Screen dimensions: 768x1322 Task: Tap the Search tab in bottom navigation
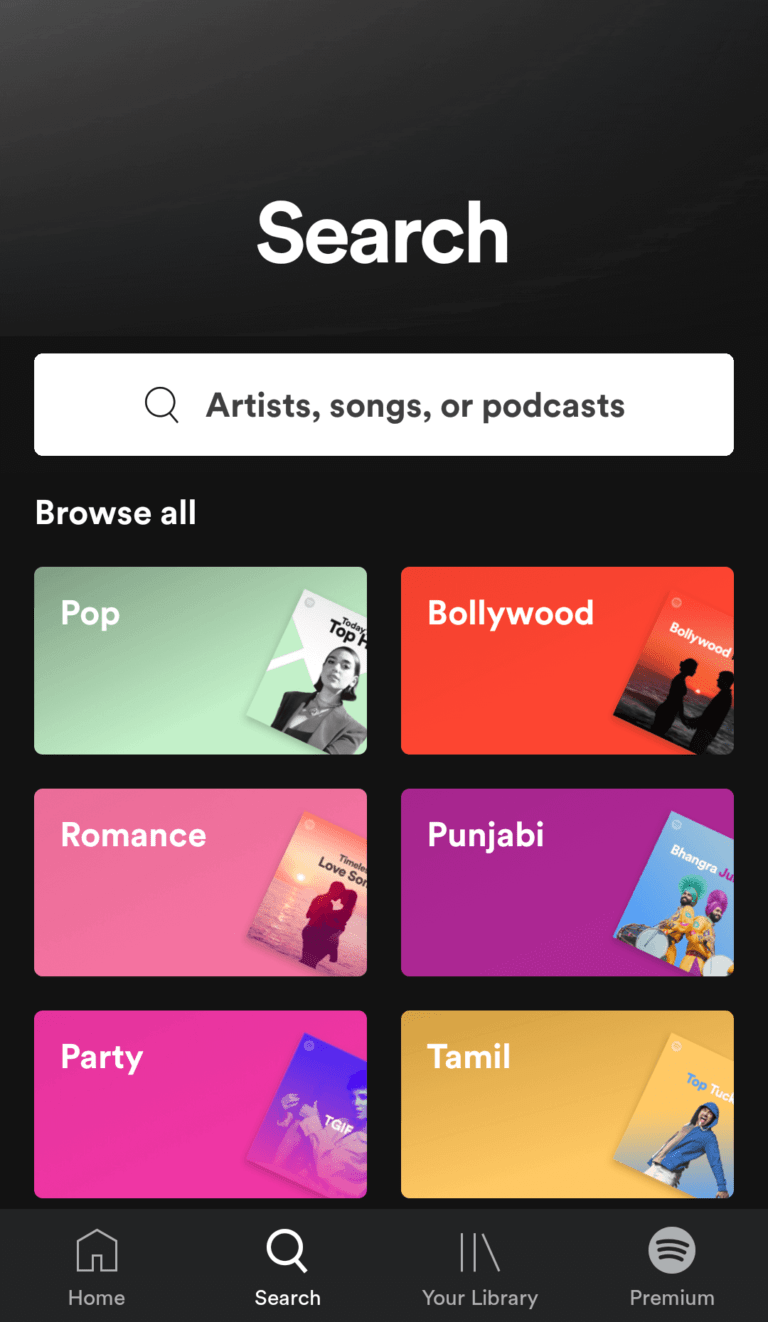[288, 1268]
